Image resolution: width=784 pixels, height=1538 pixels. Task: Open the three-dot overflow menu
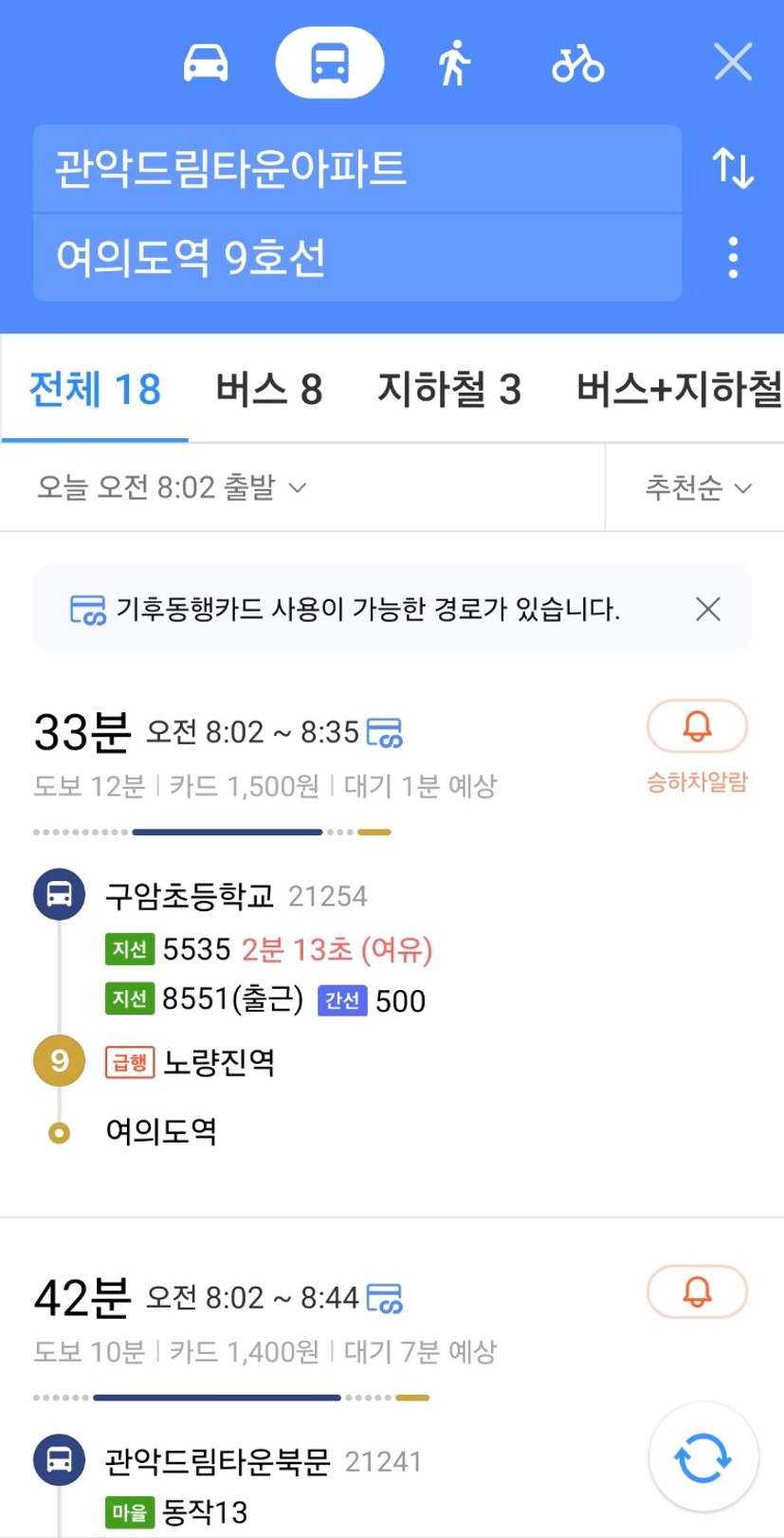click(733, 257)
